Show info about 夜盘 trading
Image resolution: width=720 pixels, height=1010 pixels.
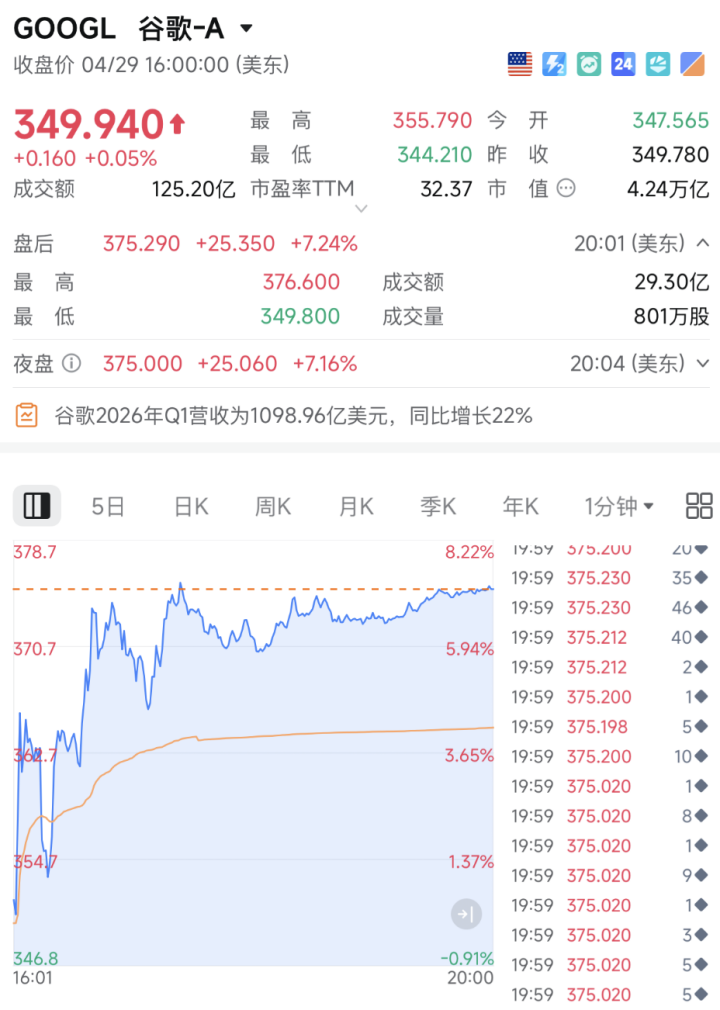(72, 364)
